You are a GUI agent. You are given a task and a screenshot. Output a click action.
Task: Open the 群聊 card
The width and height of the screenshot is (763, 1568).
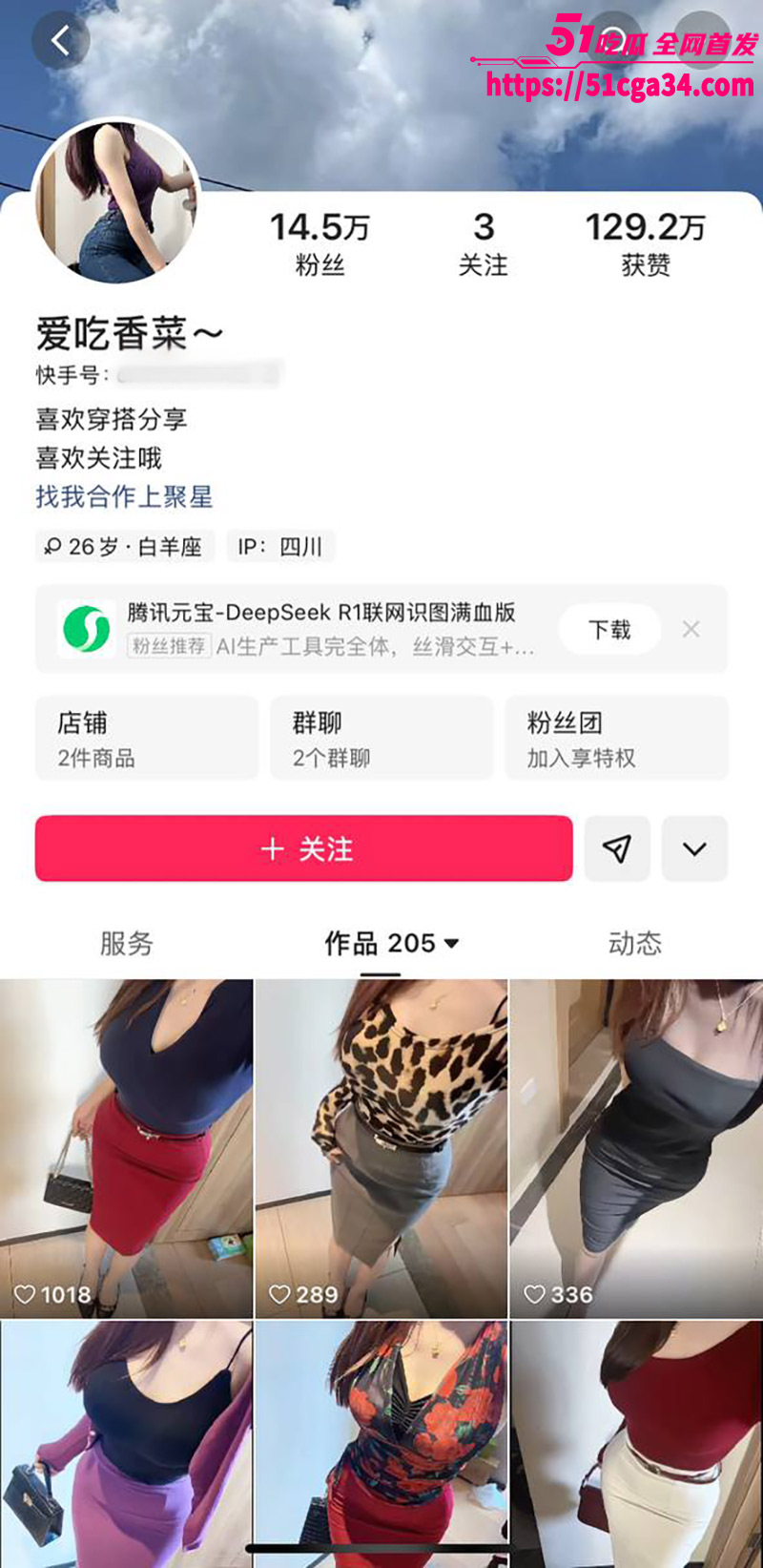click(x=381, y=739)
